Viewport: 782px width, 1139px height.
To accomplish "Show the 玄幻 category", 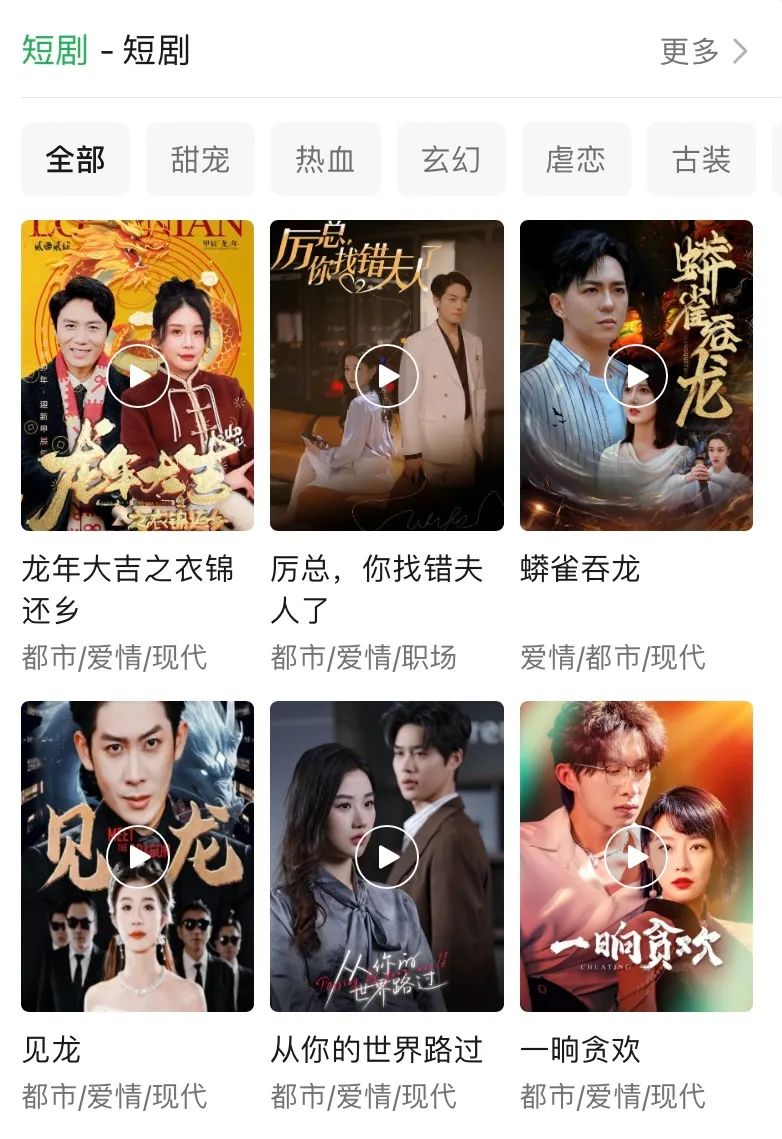I will click(451, 159).
